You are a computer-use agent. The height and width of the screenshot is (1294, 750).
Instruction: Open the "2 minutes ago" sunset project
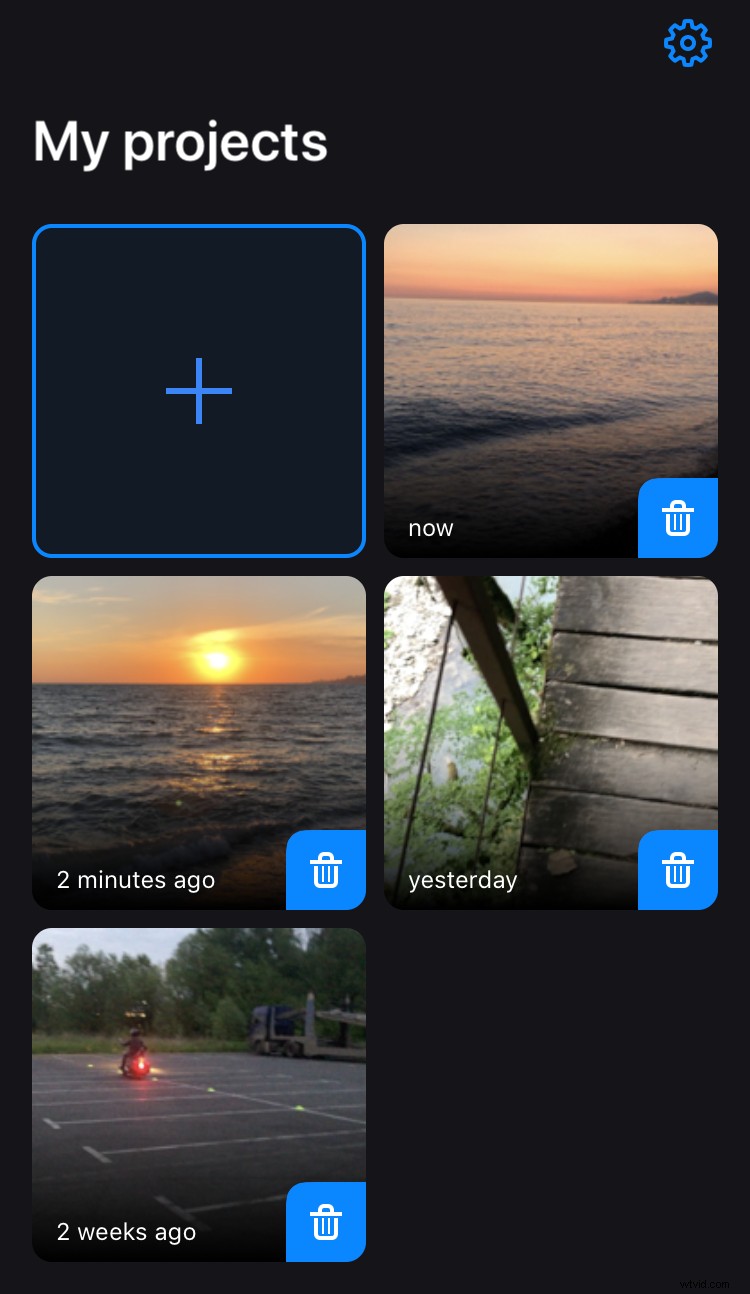[x=198, y=700]
